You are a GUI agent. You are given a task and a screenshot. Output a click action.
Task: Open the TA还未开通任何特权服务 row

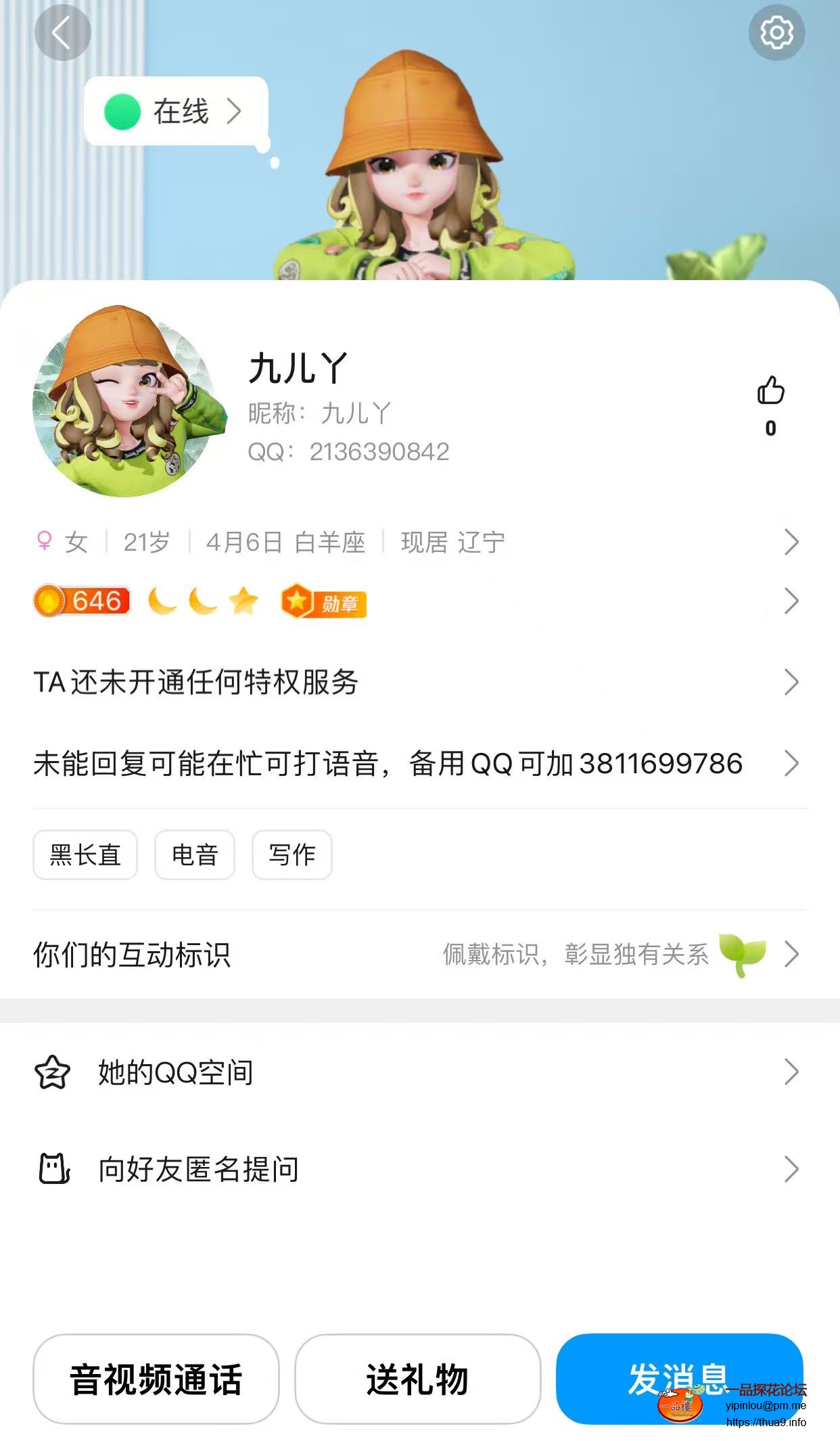coord(419,682)
